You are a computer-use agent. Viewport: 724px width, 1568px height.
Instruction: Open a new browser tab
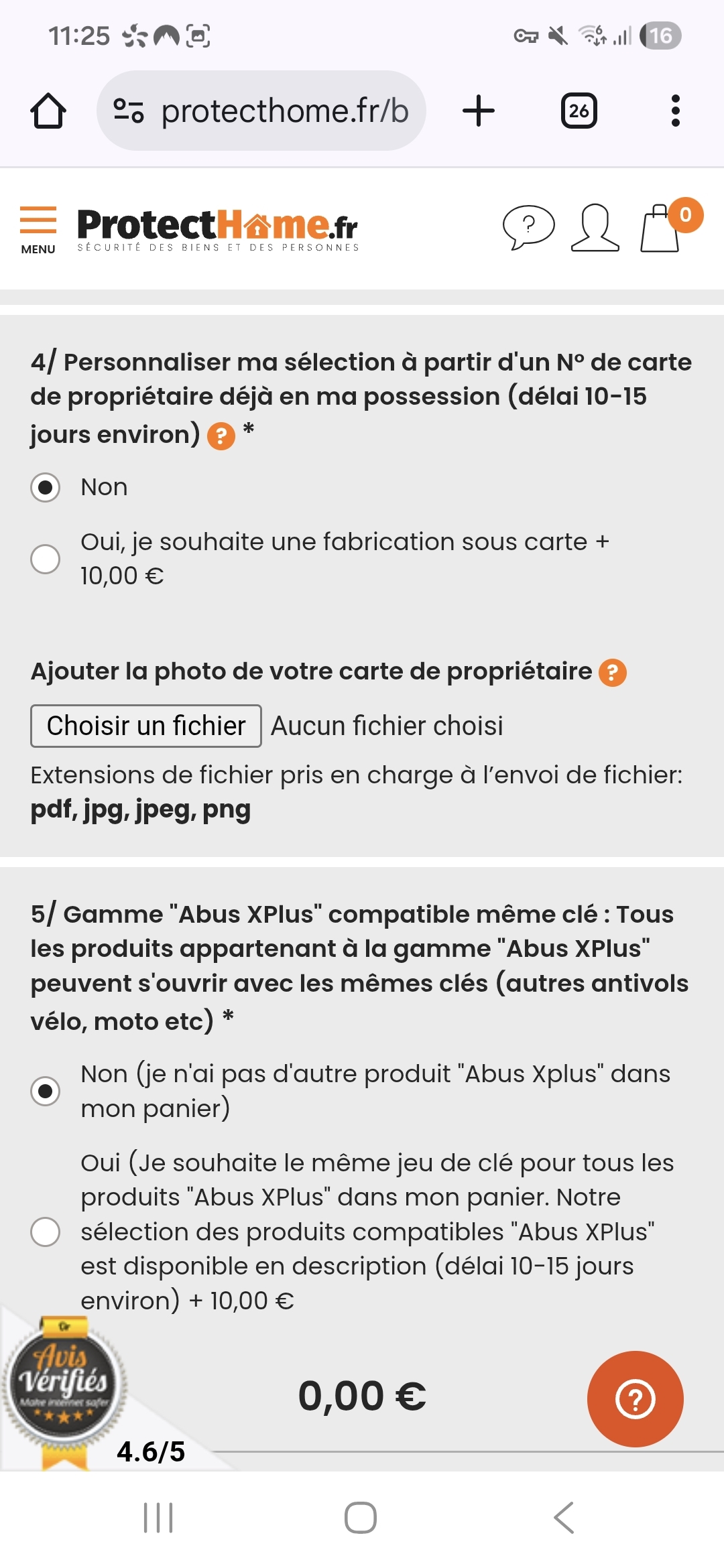(479, 111)
